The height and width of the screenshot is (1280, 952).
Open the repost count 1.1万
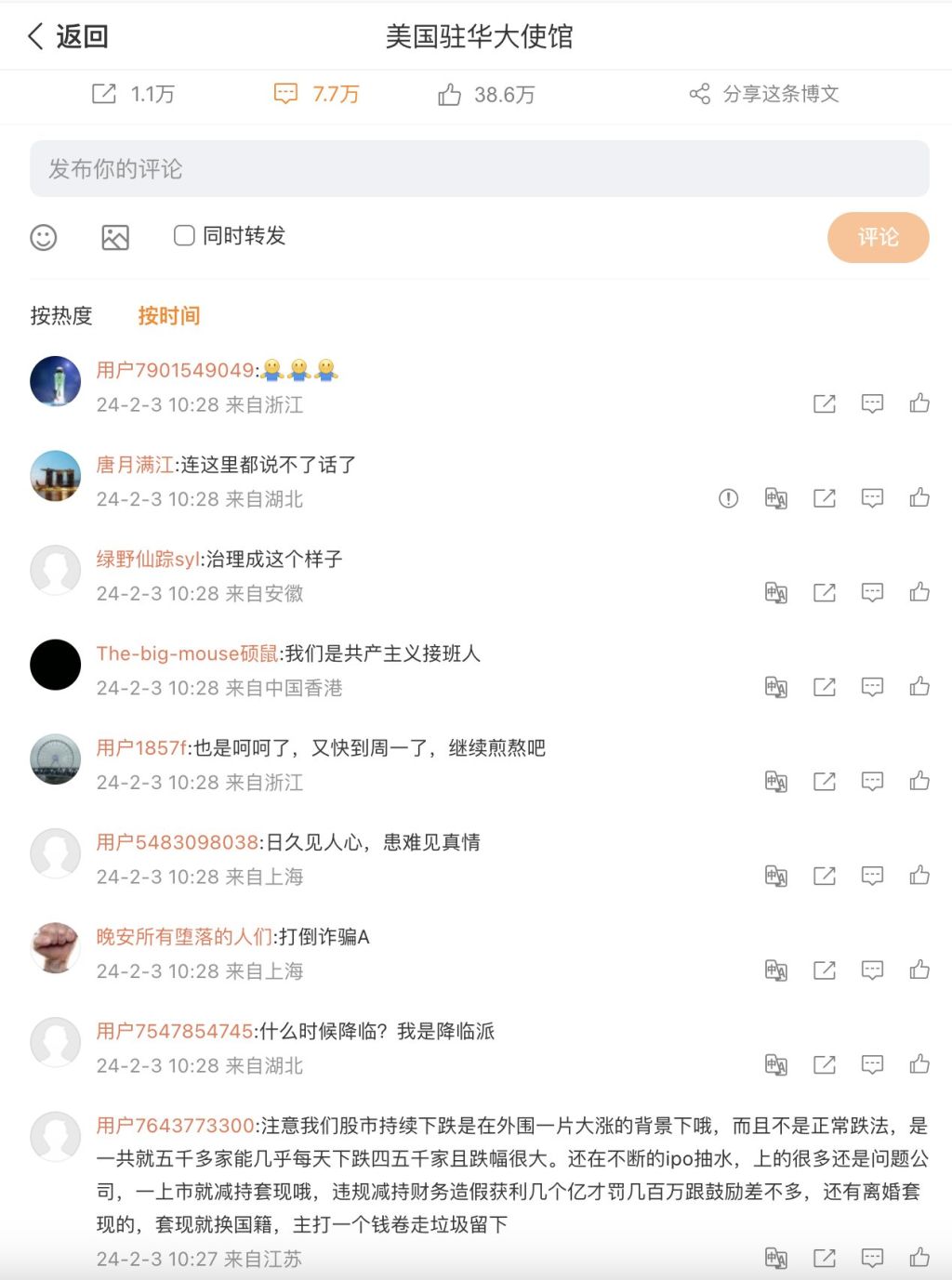pos(133,94)
